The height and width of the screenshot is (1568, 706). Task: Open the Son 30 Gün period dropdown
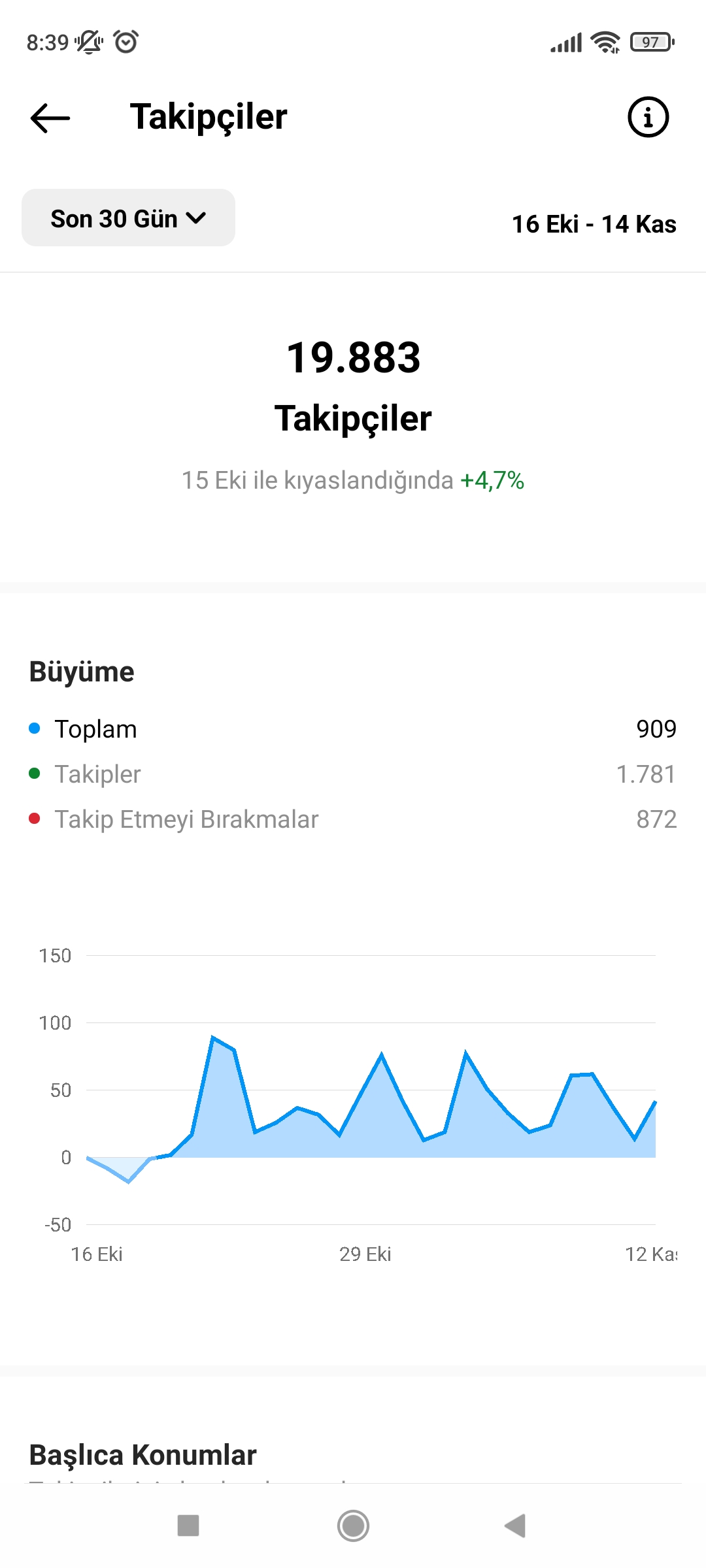[128, 218]
